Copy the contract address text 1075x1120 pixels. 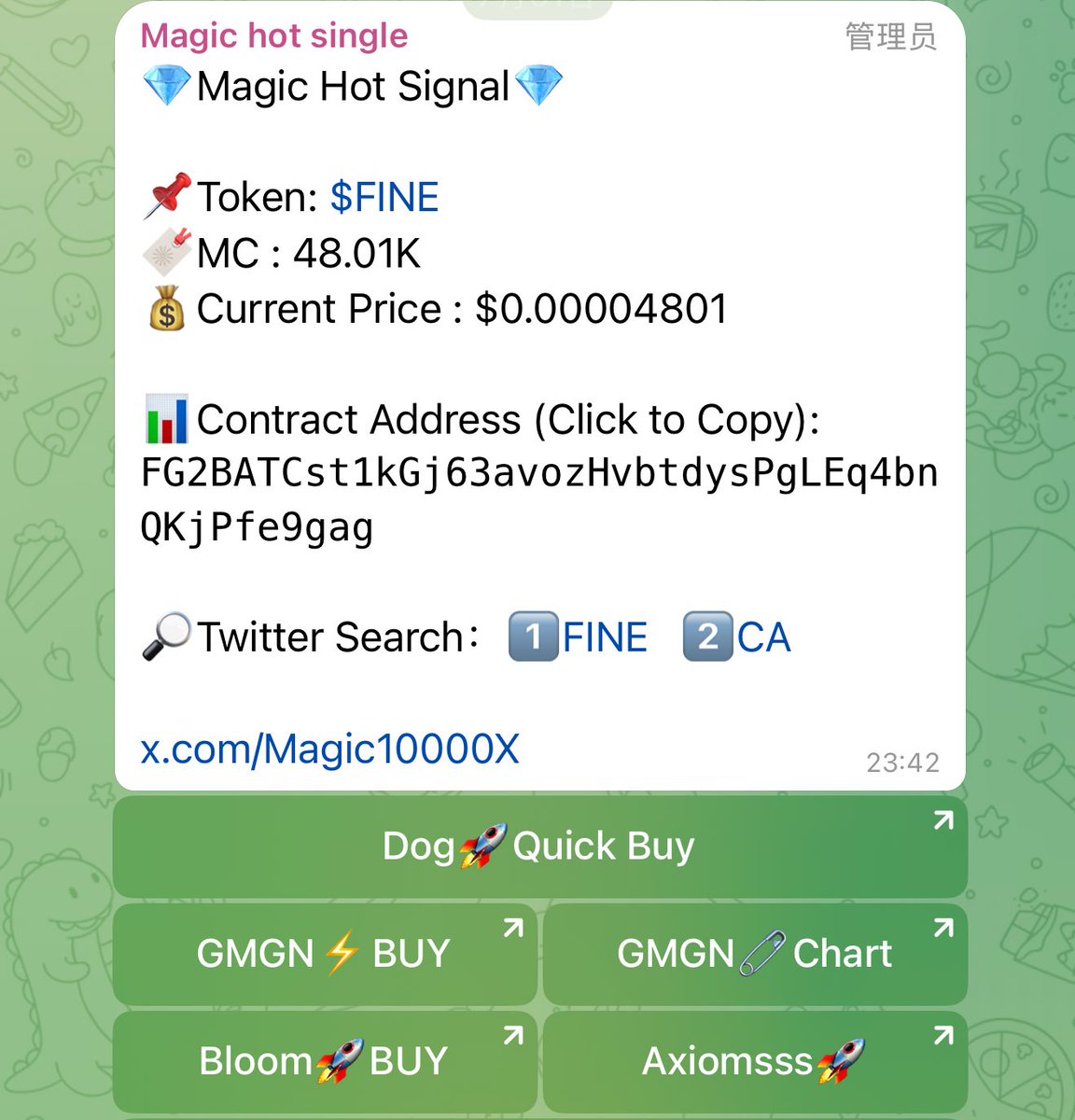537,499
